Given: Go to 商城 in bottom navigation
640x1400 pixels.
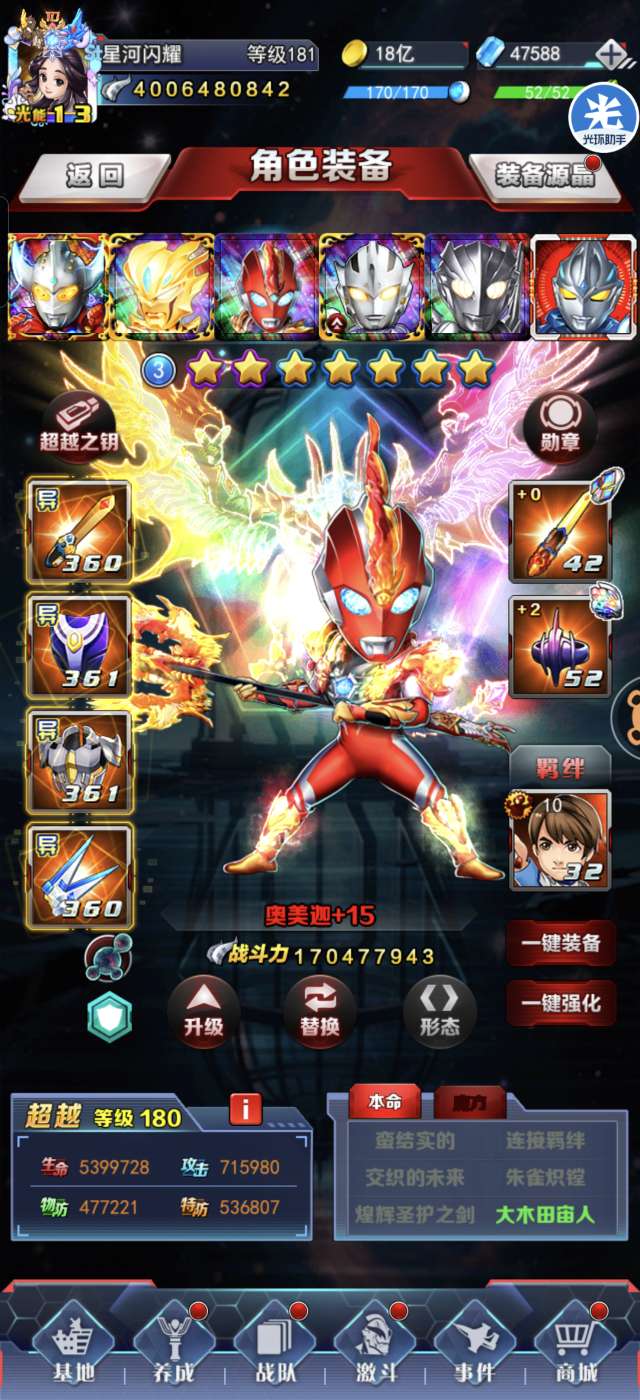Looking at the screenshot, I should (574, 1346).
